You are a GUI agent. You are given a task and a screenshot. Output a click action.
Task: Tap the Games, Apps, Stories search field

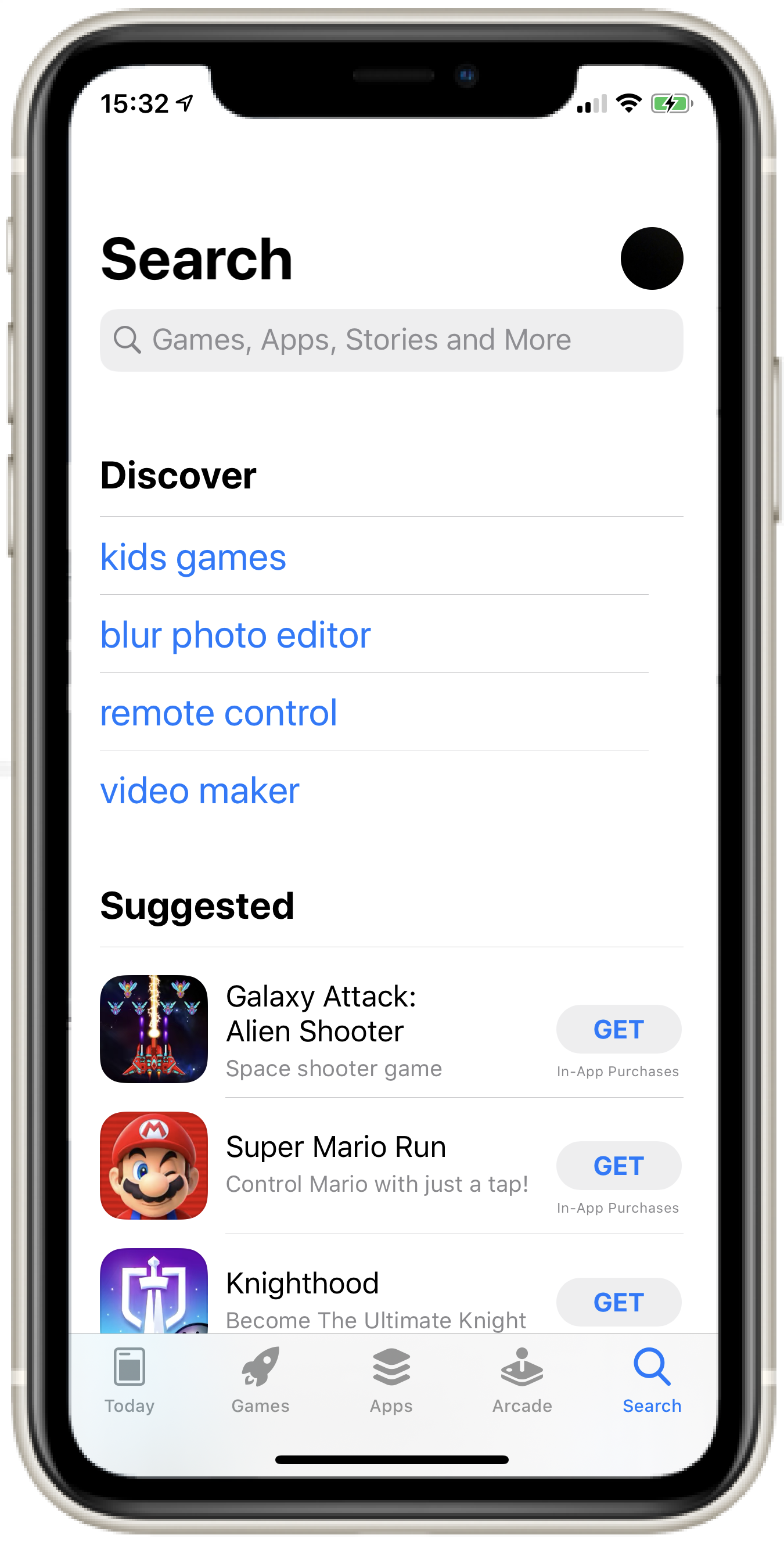[x=391, y=340]
